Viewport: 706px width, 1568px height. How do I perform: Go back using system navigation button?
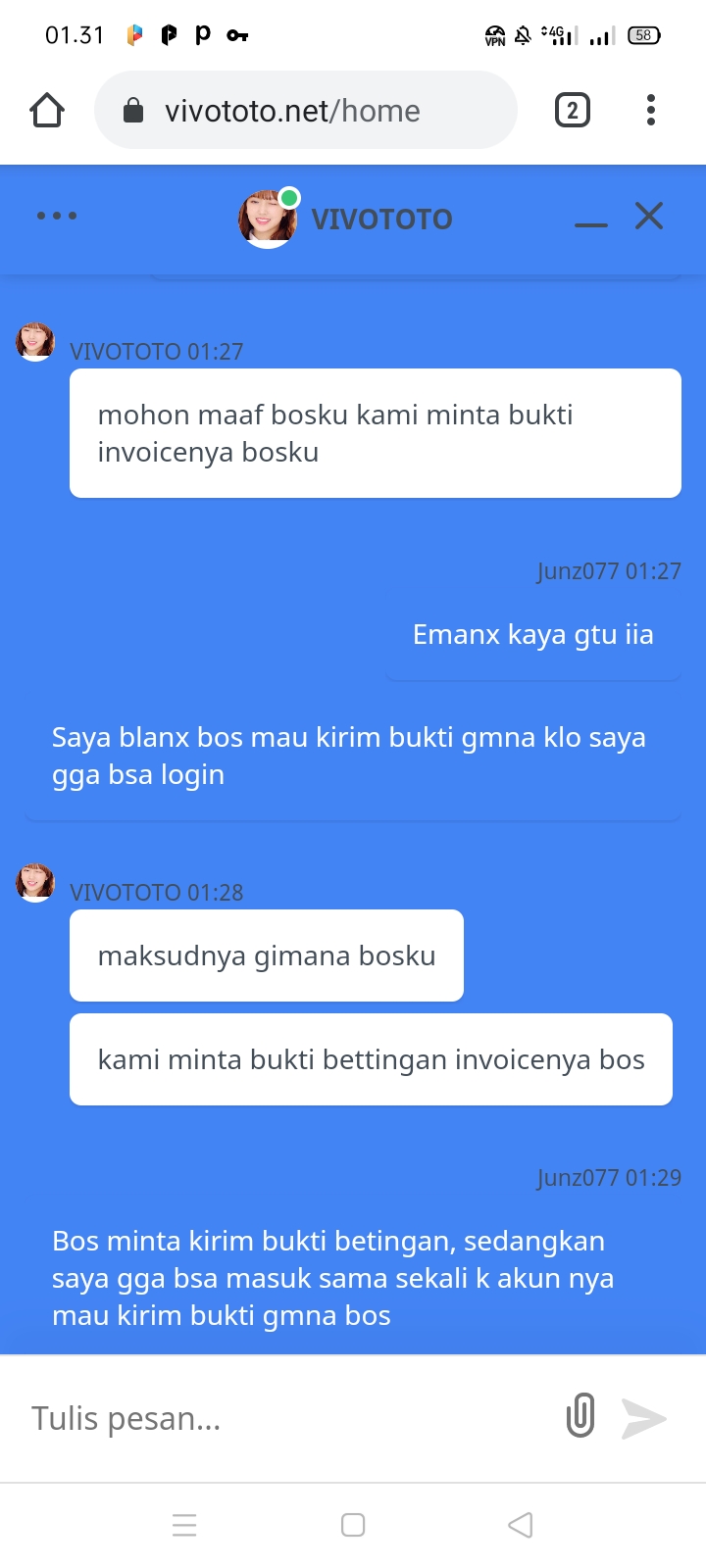pyautogui.click(x=521, y=1525)
